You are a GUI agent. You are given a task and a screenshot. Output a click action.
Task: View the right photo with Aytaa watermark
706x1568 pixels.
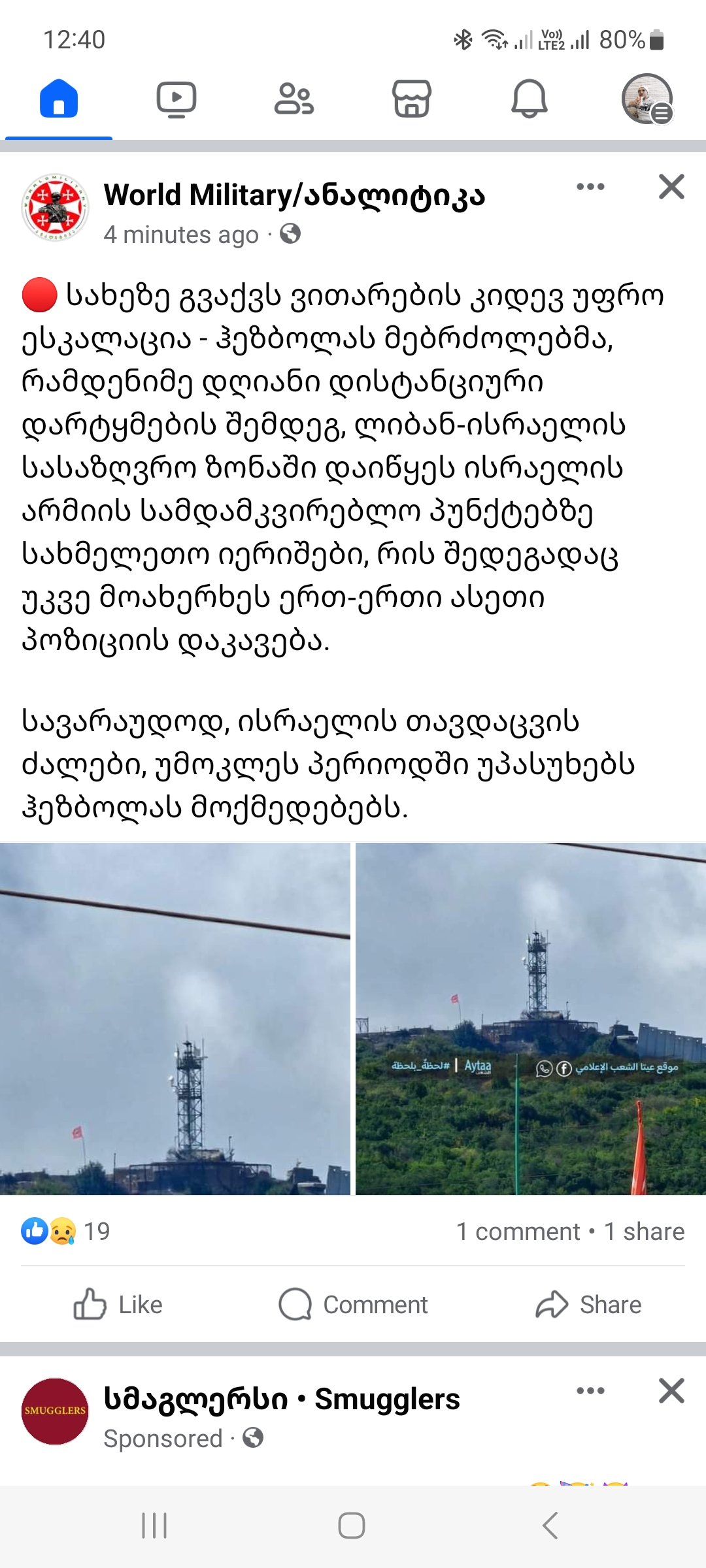click(530, 1019)
